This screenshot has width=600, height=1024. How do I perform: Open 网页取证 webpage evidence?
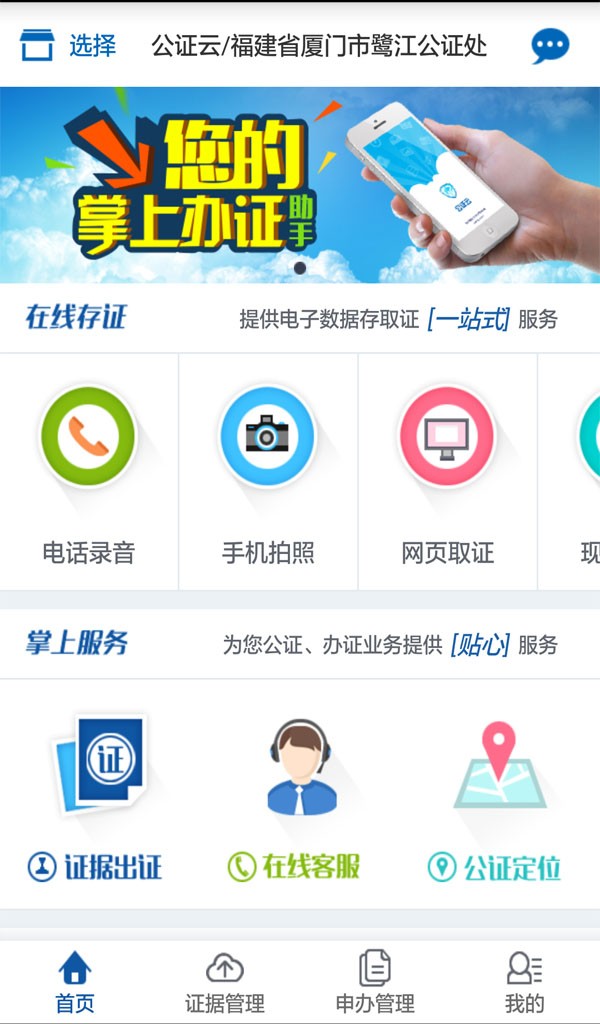point(447,472)
